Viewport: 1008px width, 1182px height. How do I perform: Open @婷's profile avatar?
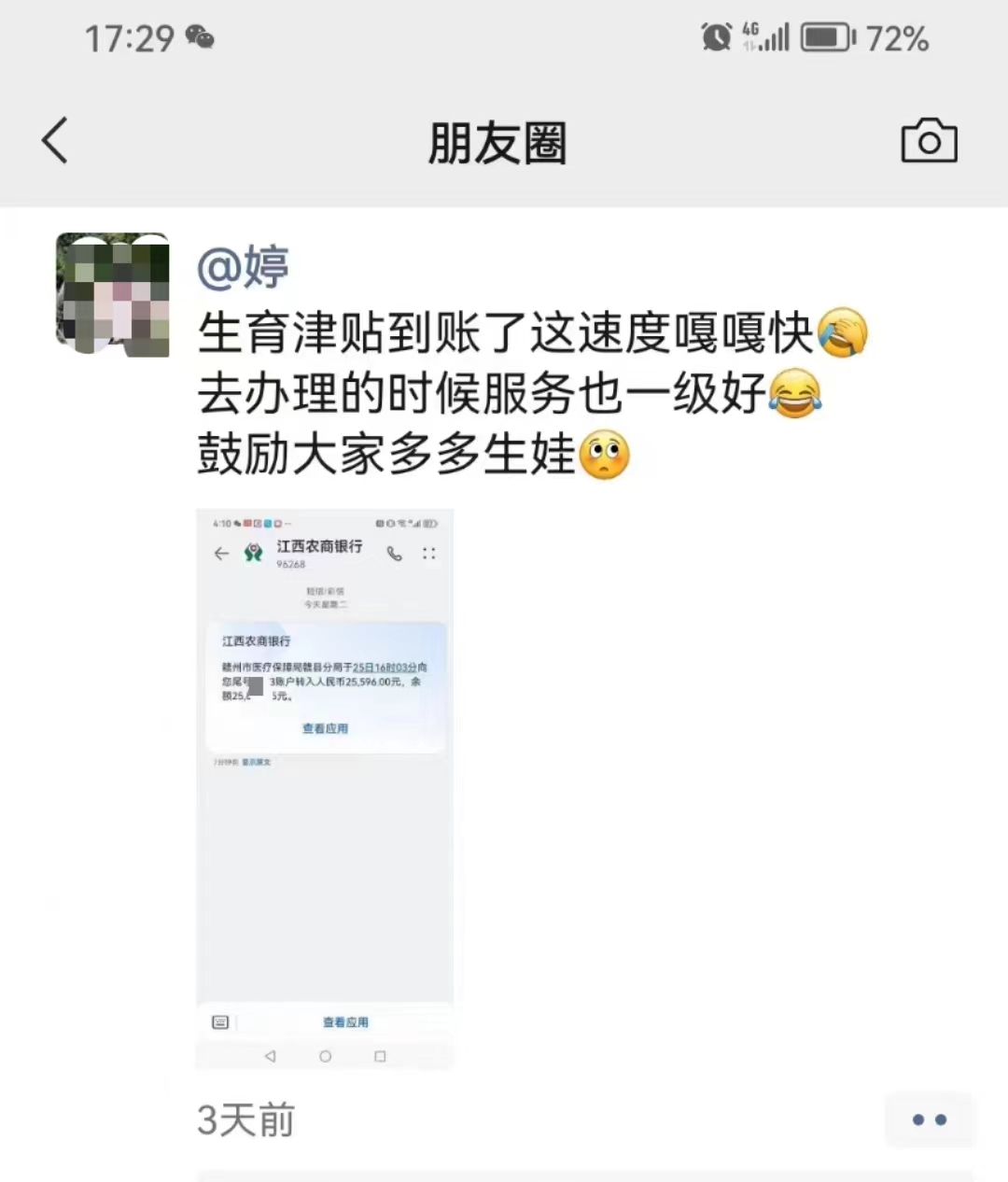tap(113, 295)
